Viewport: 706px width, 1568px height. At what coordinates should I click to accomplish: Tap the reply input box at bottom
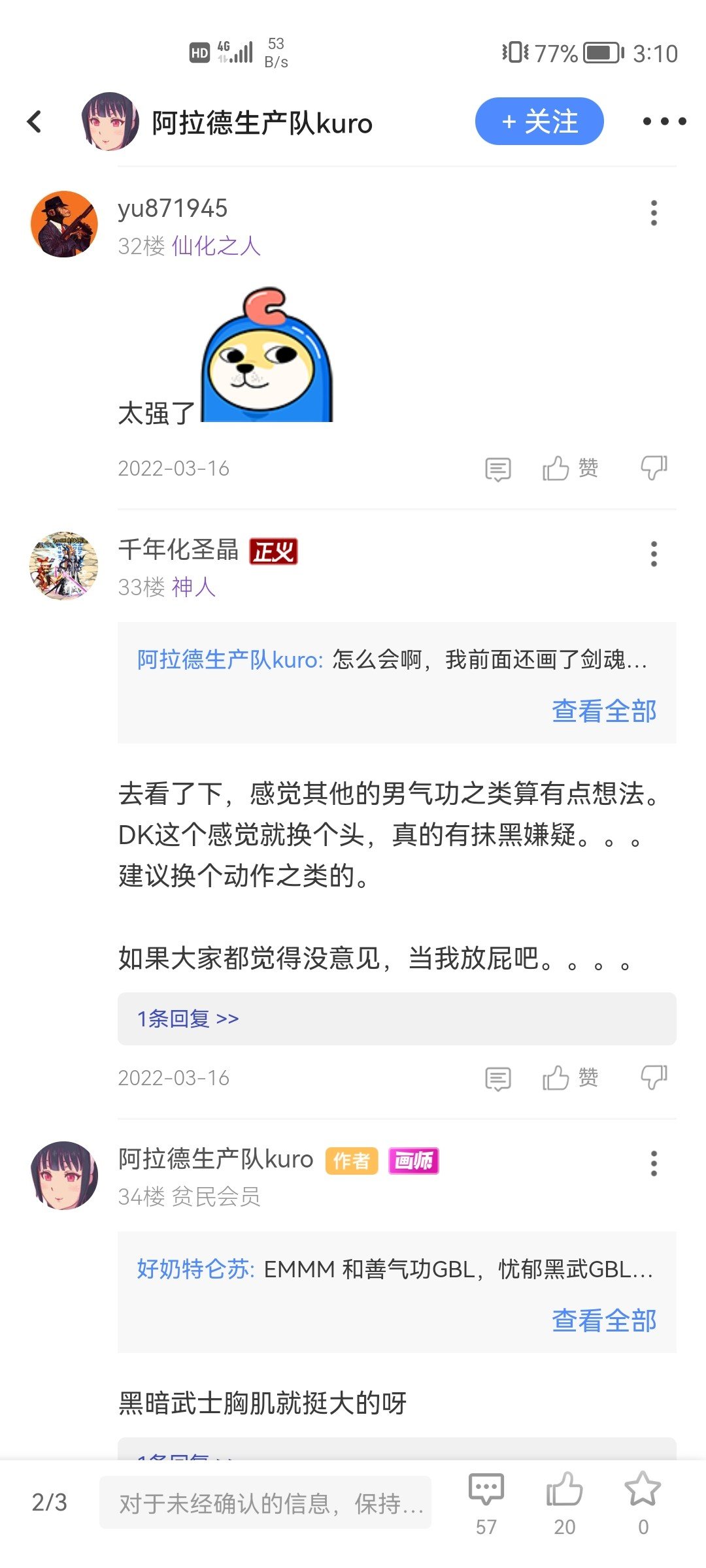click(265, 1503)
